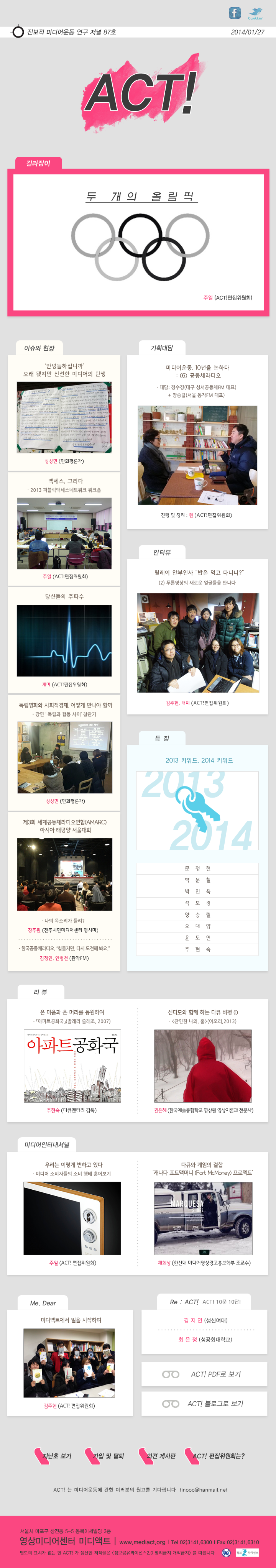
Task: Select 문정현 in the special feature list
Action: (x=197, y=868)
